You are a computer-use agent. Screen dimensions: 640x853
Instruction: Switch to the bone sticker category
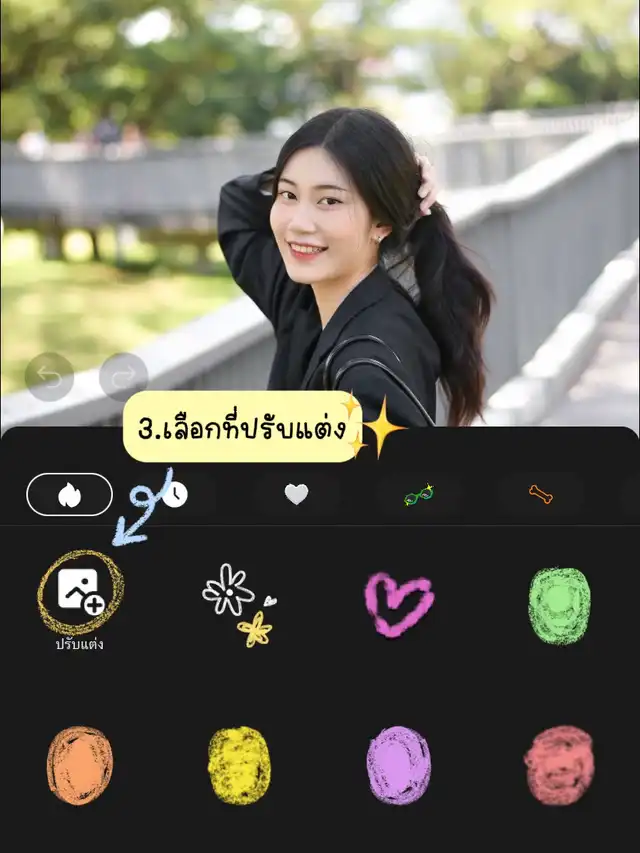(x=541, y=494)
